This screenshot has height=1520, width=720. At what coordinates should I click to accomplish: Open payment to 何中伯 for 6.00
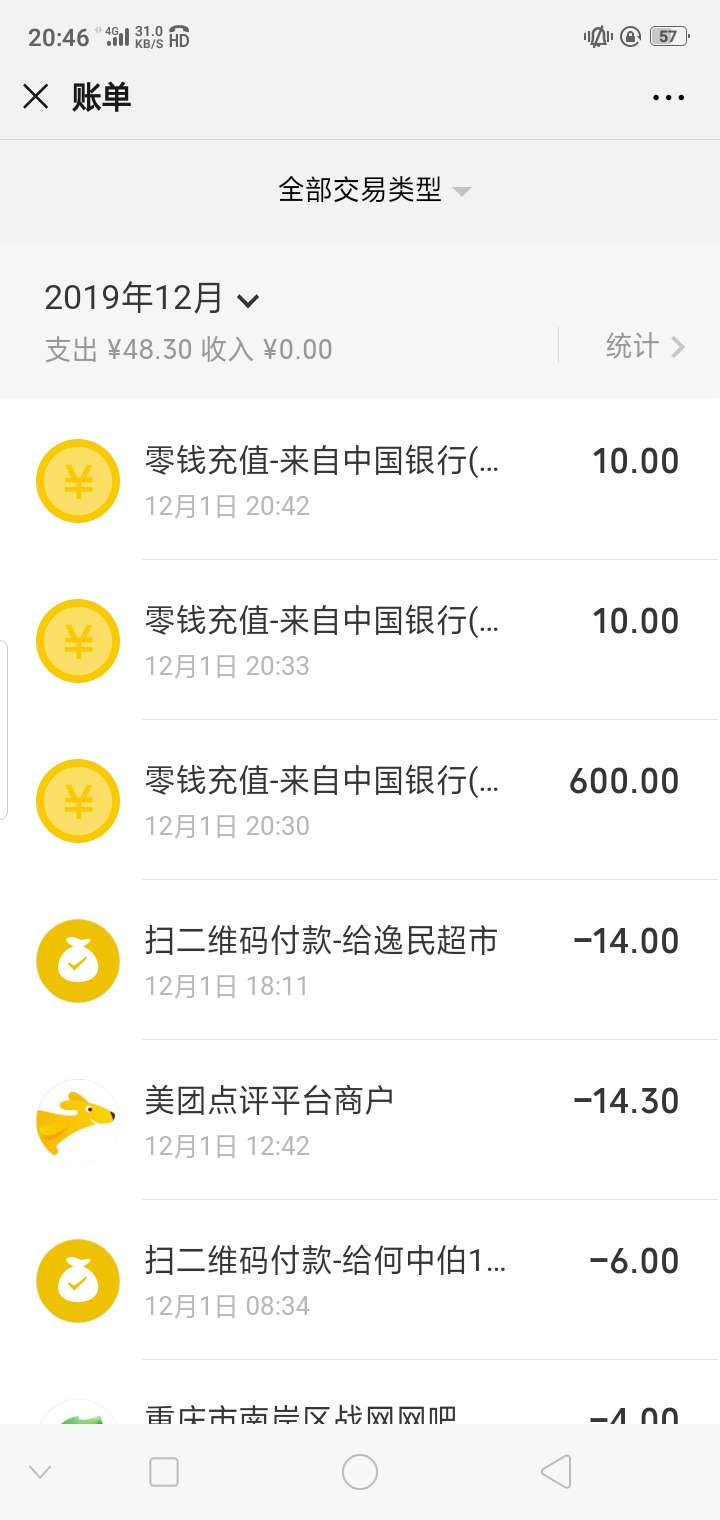tap(360, 1280)
